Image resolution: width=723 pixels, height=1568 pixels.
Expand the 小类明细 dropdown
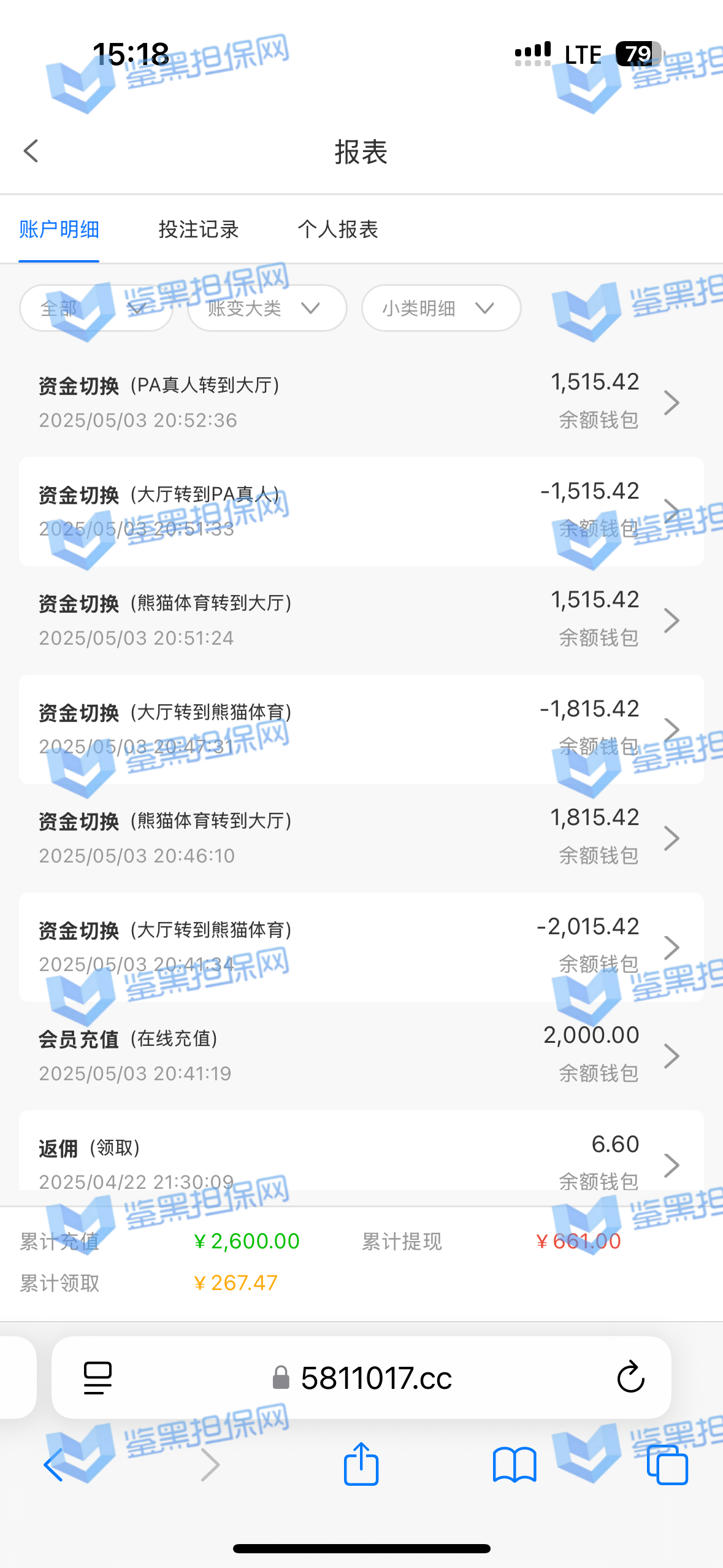[441, 308]
